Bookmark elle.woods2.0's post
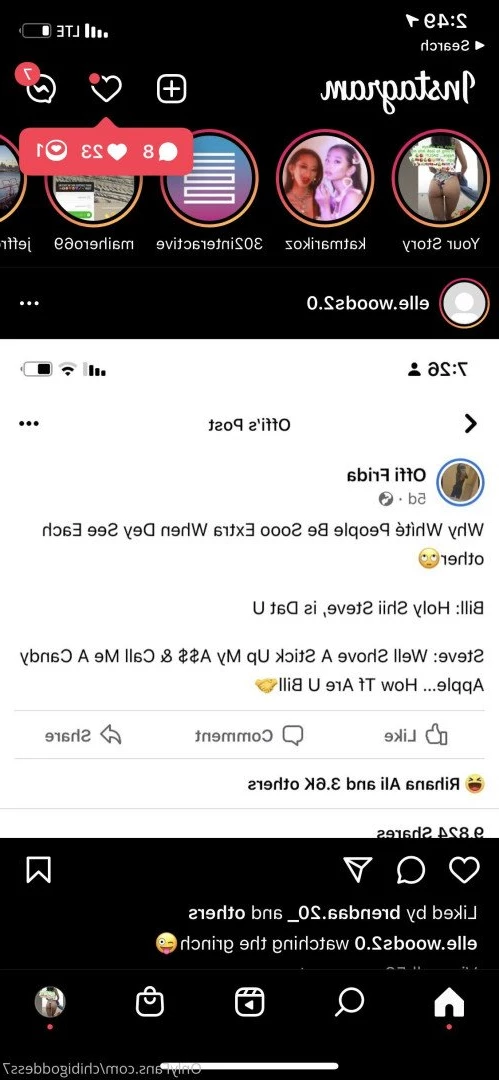This screenshot has width=499, height=1080. (x=38, y=870)
